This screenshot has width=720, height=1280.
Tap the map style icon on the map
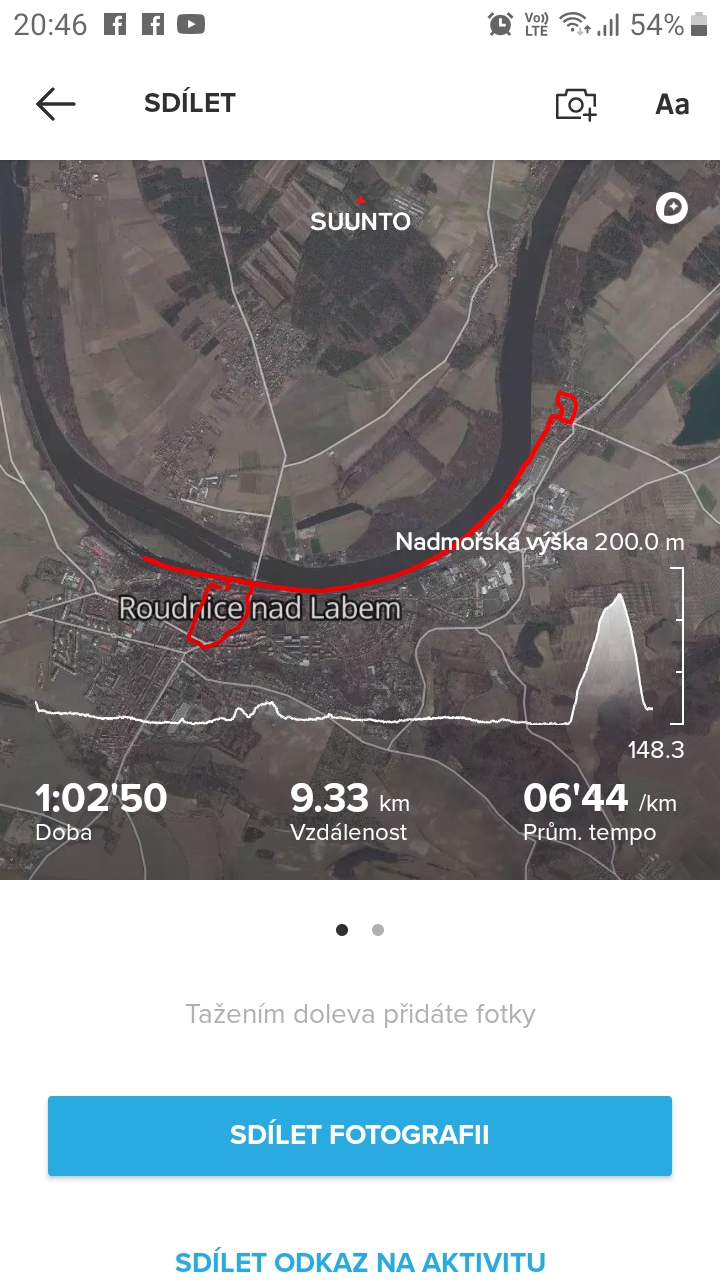[x=671, y=208]
